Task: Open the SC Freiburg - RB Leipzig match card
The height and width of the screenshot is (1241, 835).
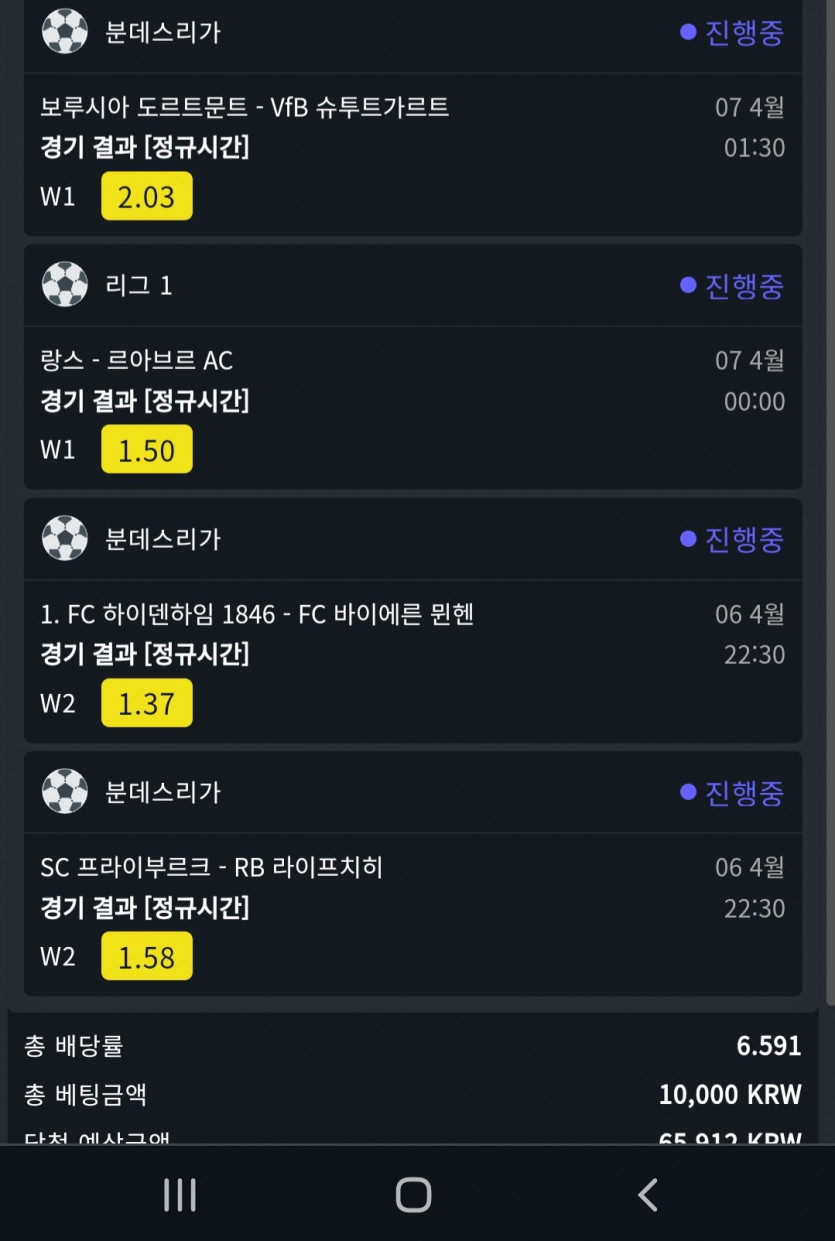Action: (x=212, y=867)
